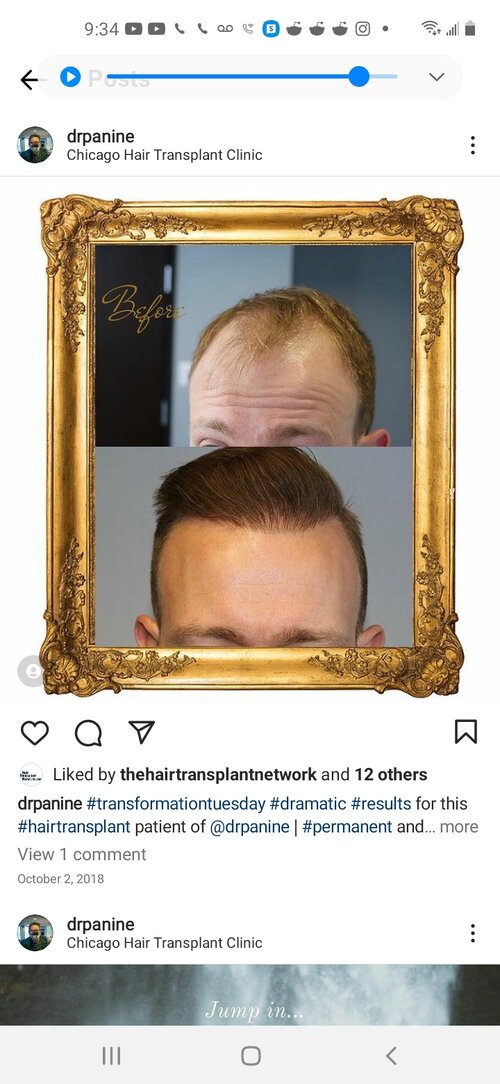Share the post with the paper plane icon

point(142,732)
